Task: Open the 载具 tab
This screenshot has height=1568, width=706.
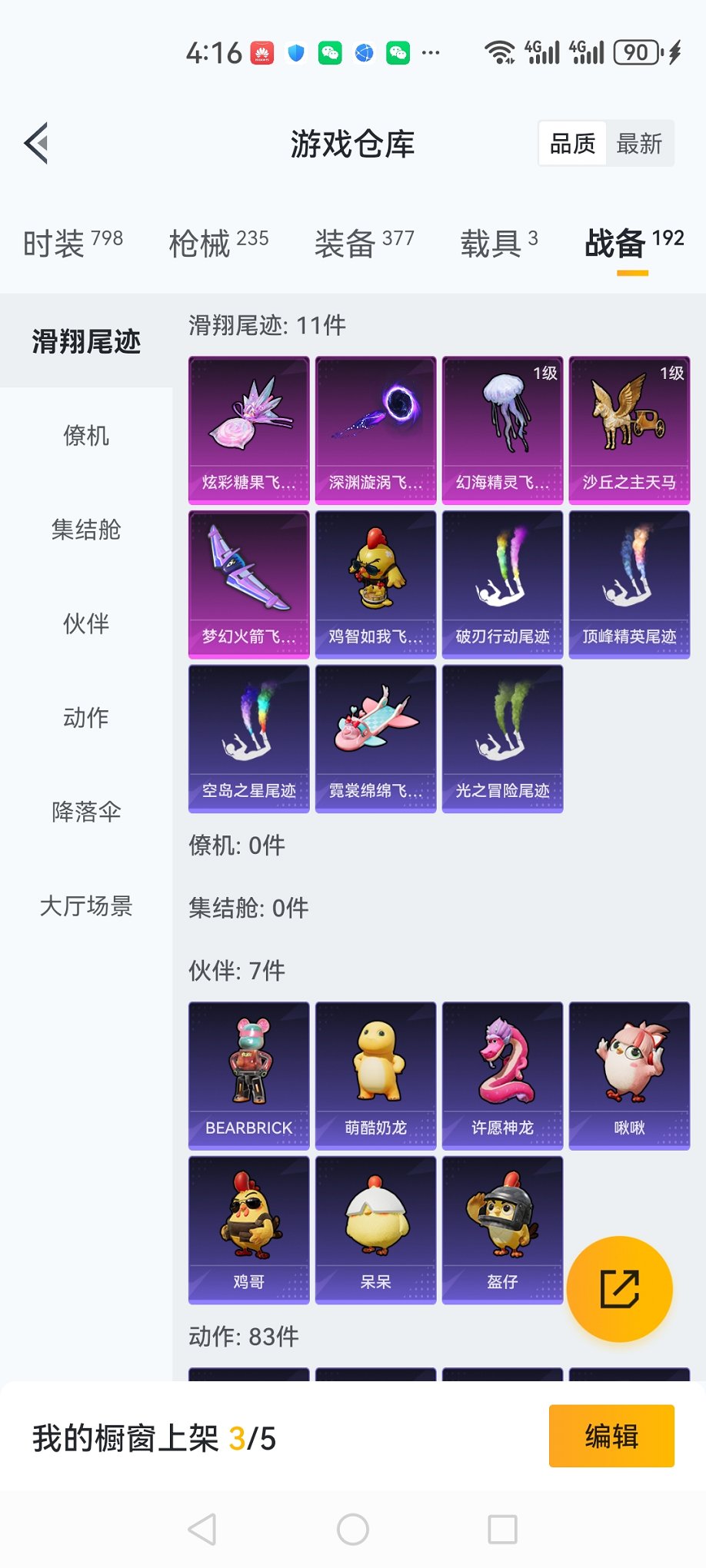Action: pos(498,243)
